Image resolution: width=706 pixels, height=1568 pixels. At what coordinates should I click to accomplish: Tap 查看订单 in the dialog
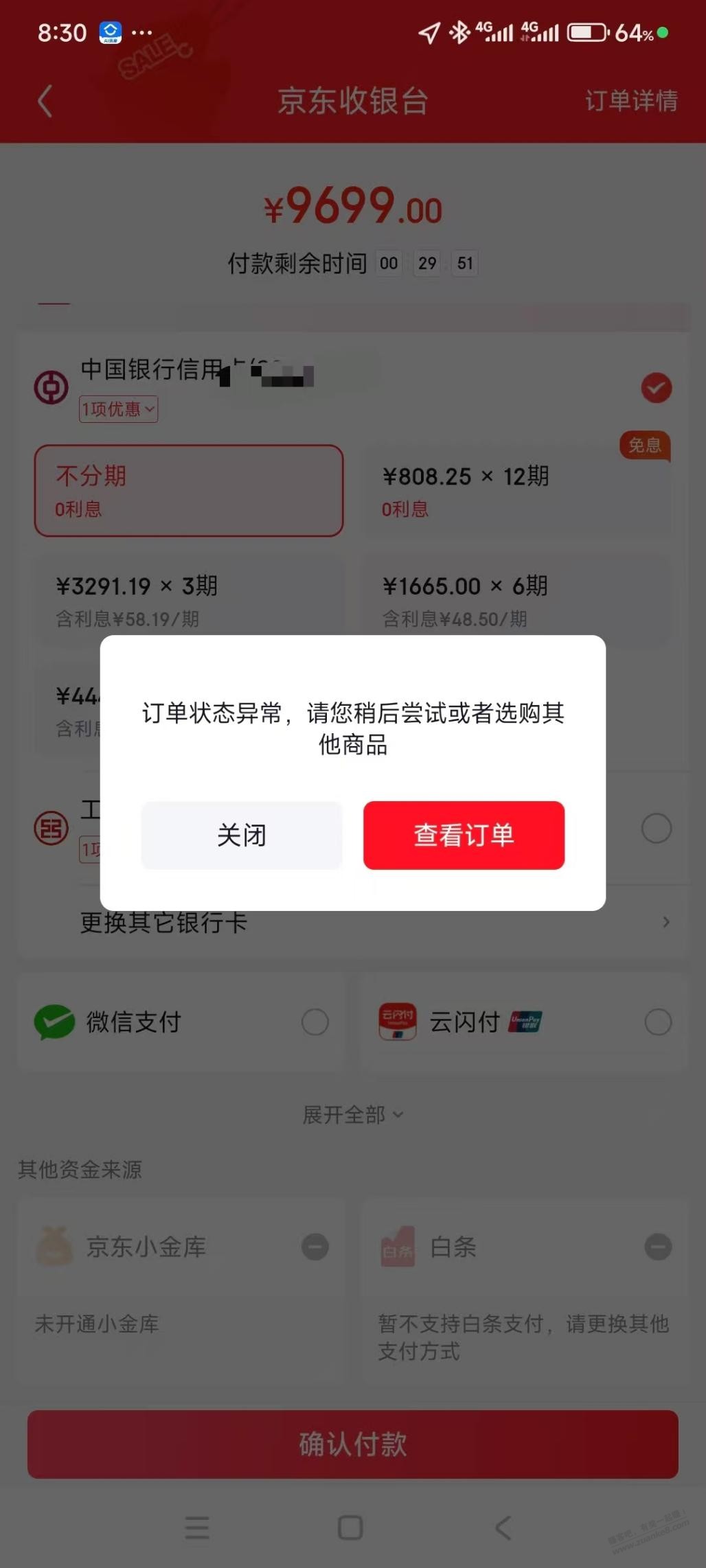click(464, 835)
